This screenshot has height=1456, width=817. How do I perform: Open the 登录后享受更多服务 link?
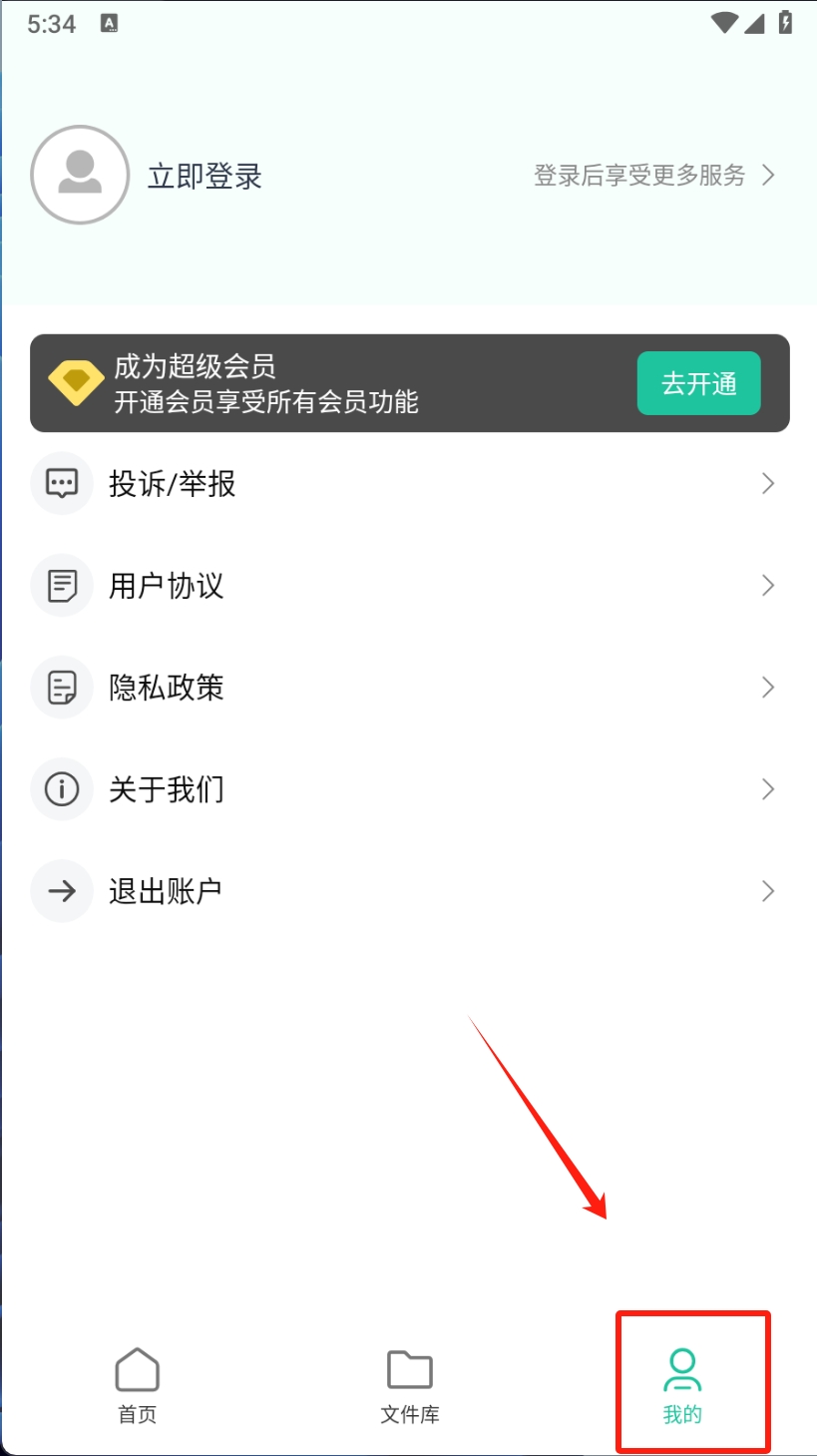[653, 176]
